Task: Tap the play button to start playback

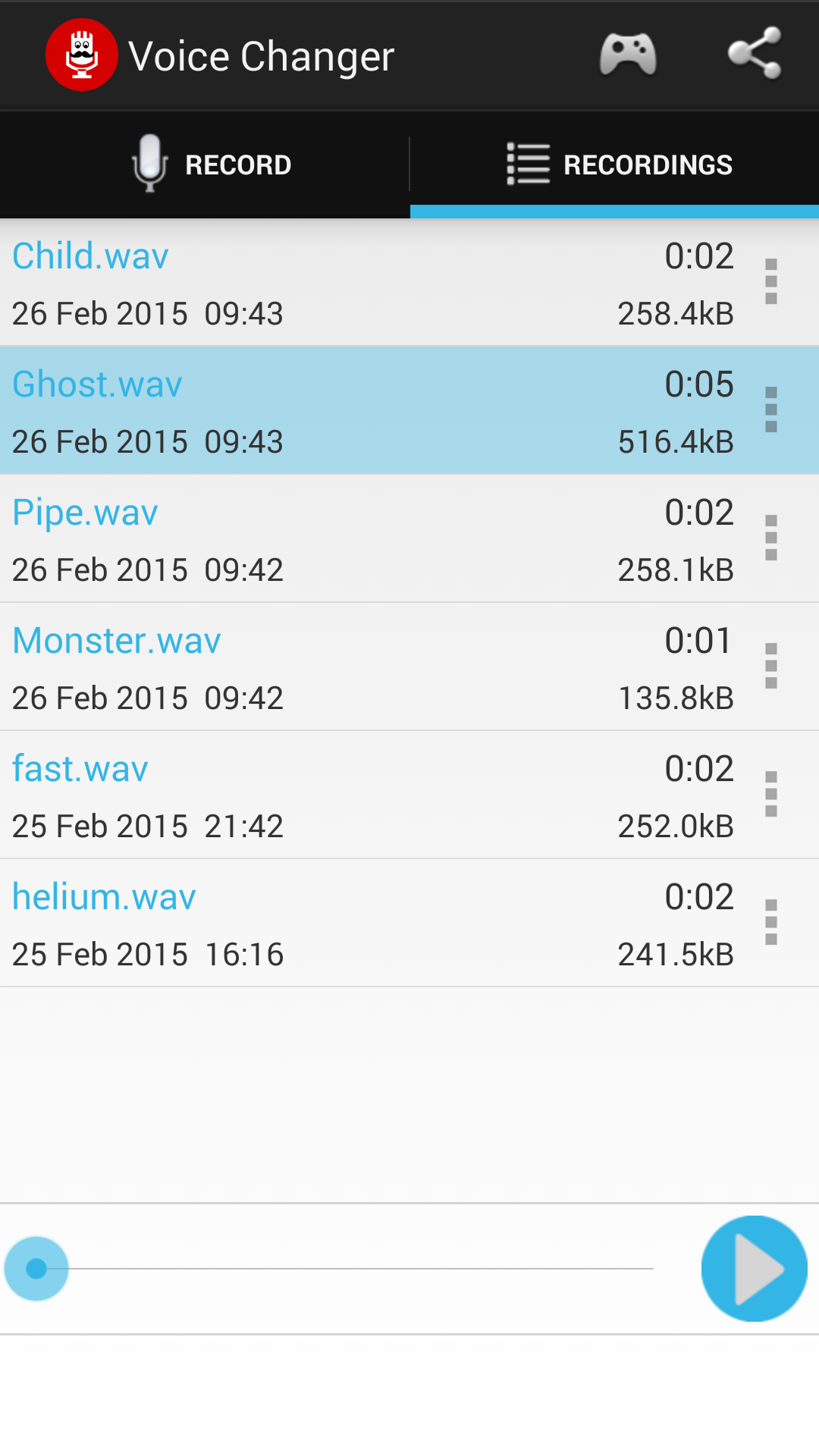Action: point(754,1269)
